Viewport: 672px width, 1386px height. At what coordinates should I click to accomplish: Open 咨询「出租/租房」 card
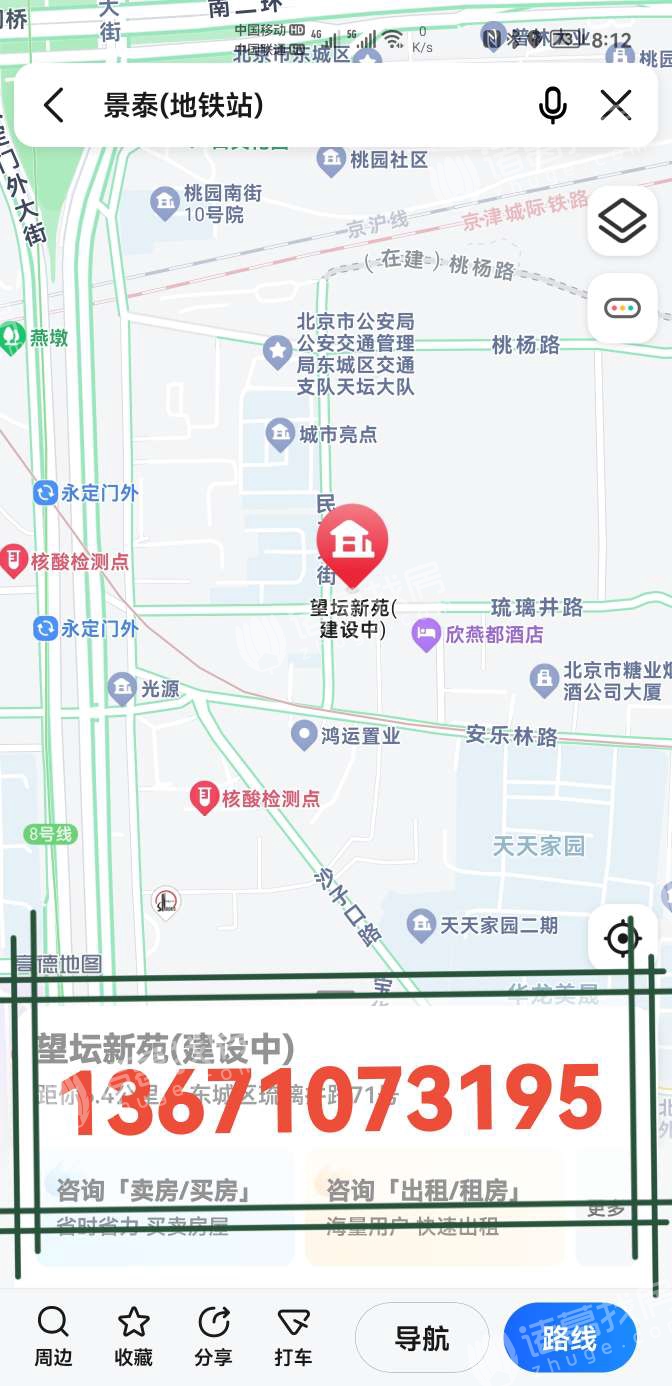435,1207
